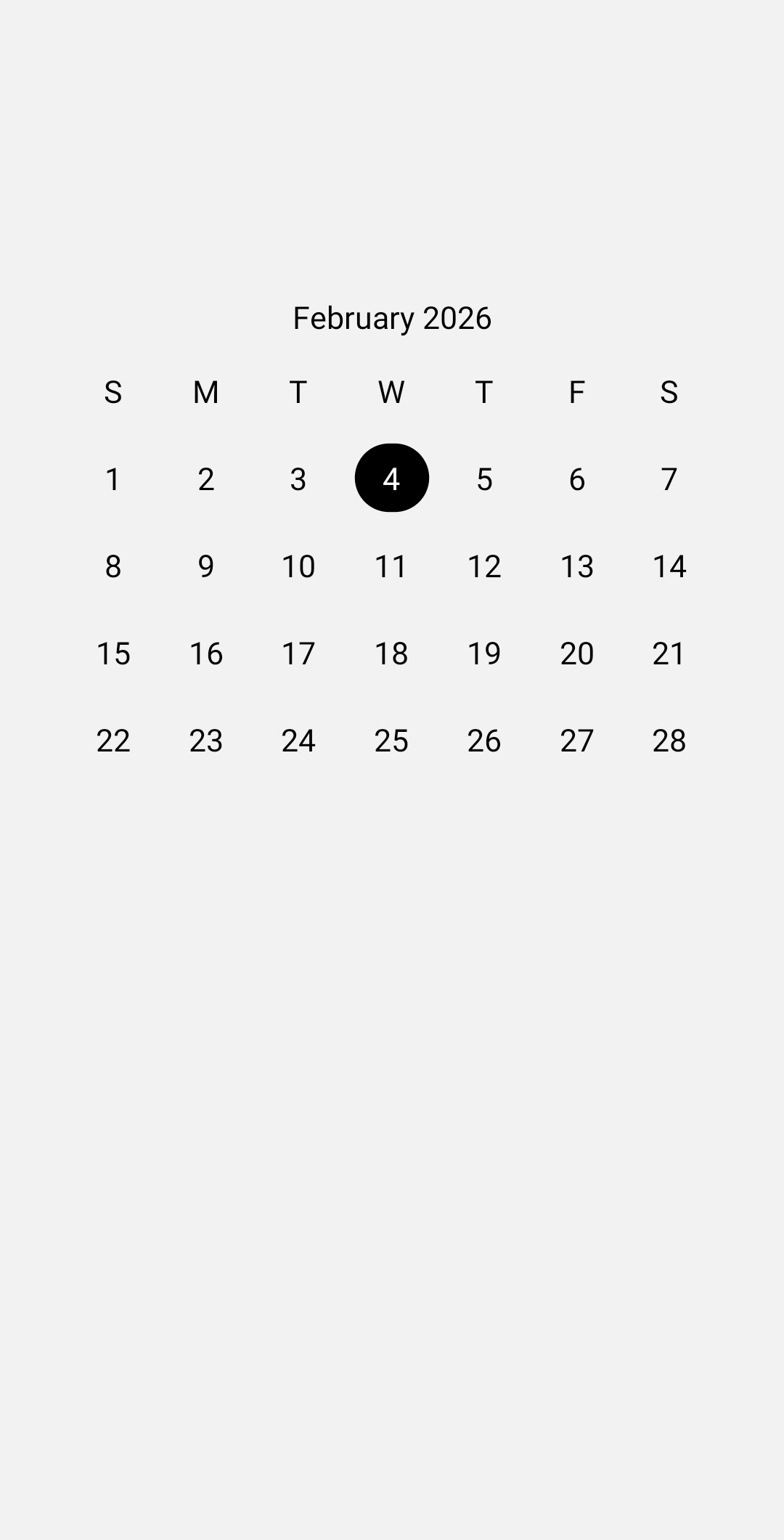The width and height of the screenshot is (784, 1540).
Task: Pick the 20th of February
Action: pos(576,653)
